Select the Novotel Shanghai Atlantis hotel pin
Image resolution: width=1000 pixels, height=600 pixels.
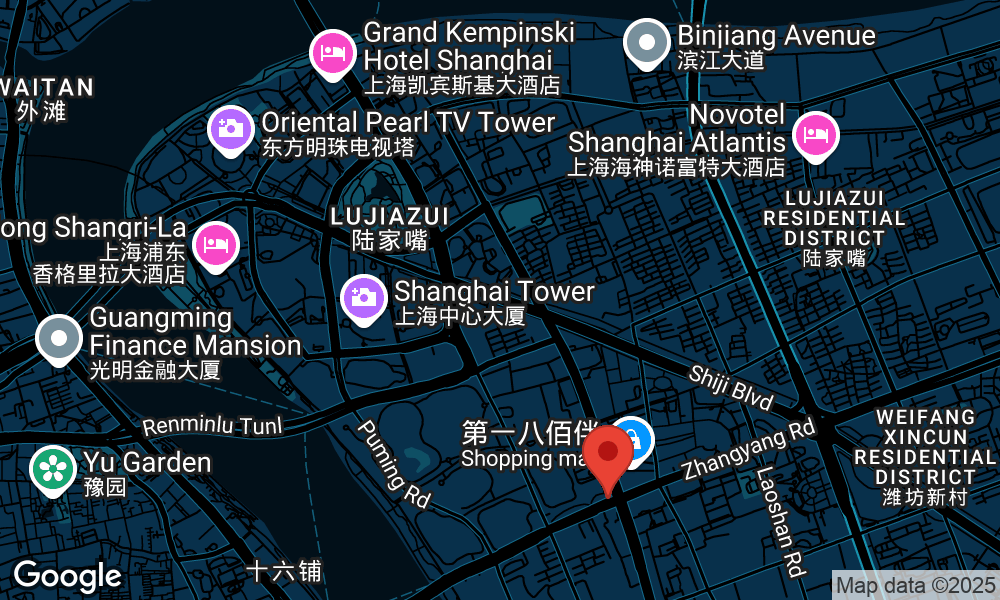(x=815, y=134)
